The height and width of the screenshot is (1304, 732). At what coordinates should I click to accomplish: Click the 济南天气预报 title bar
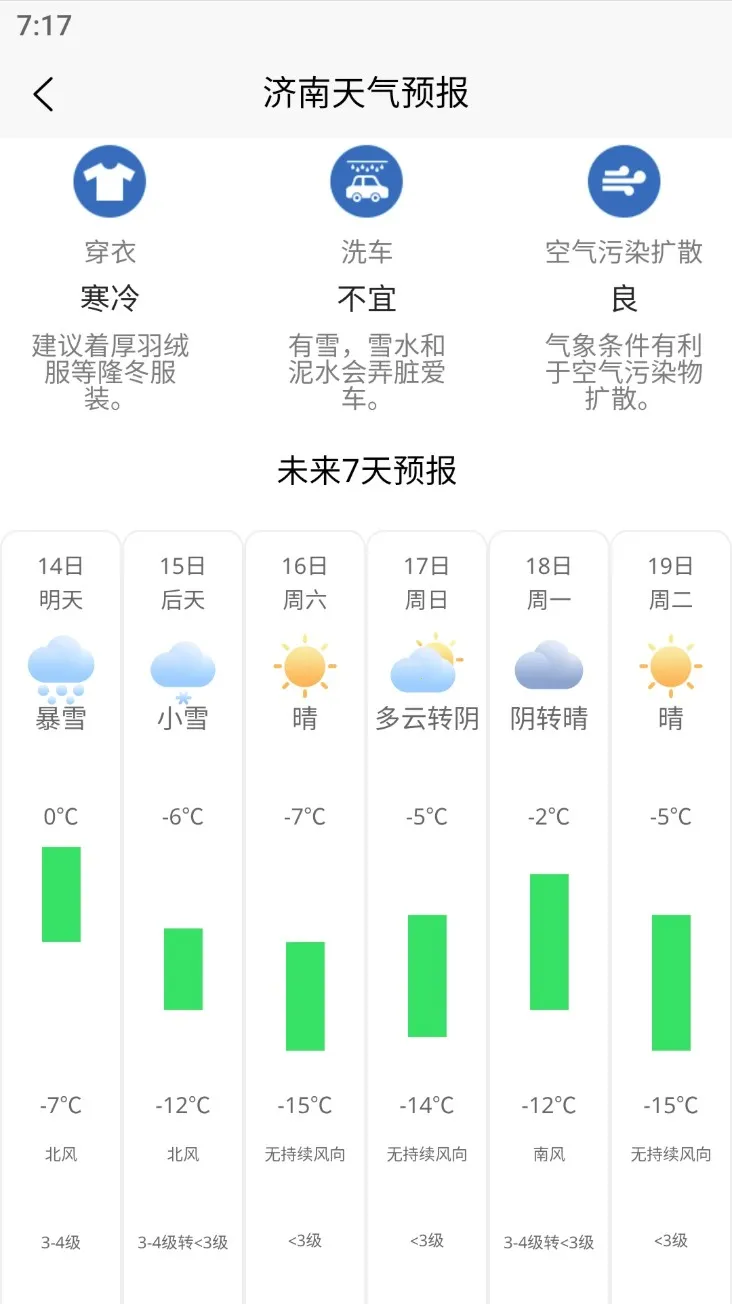(366, 92)
